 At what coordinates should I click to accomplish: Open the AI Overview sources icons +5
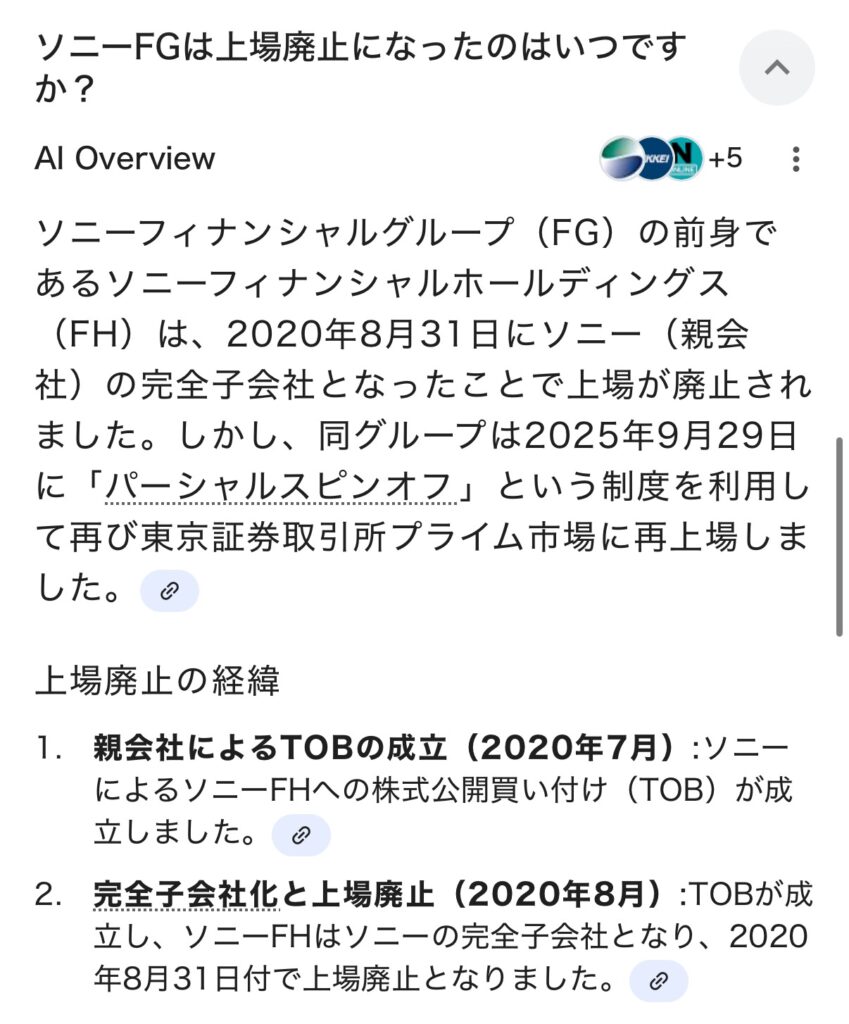671,158
